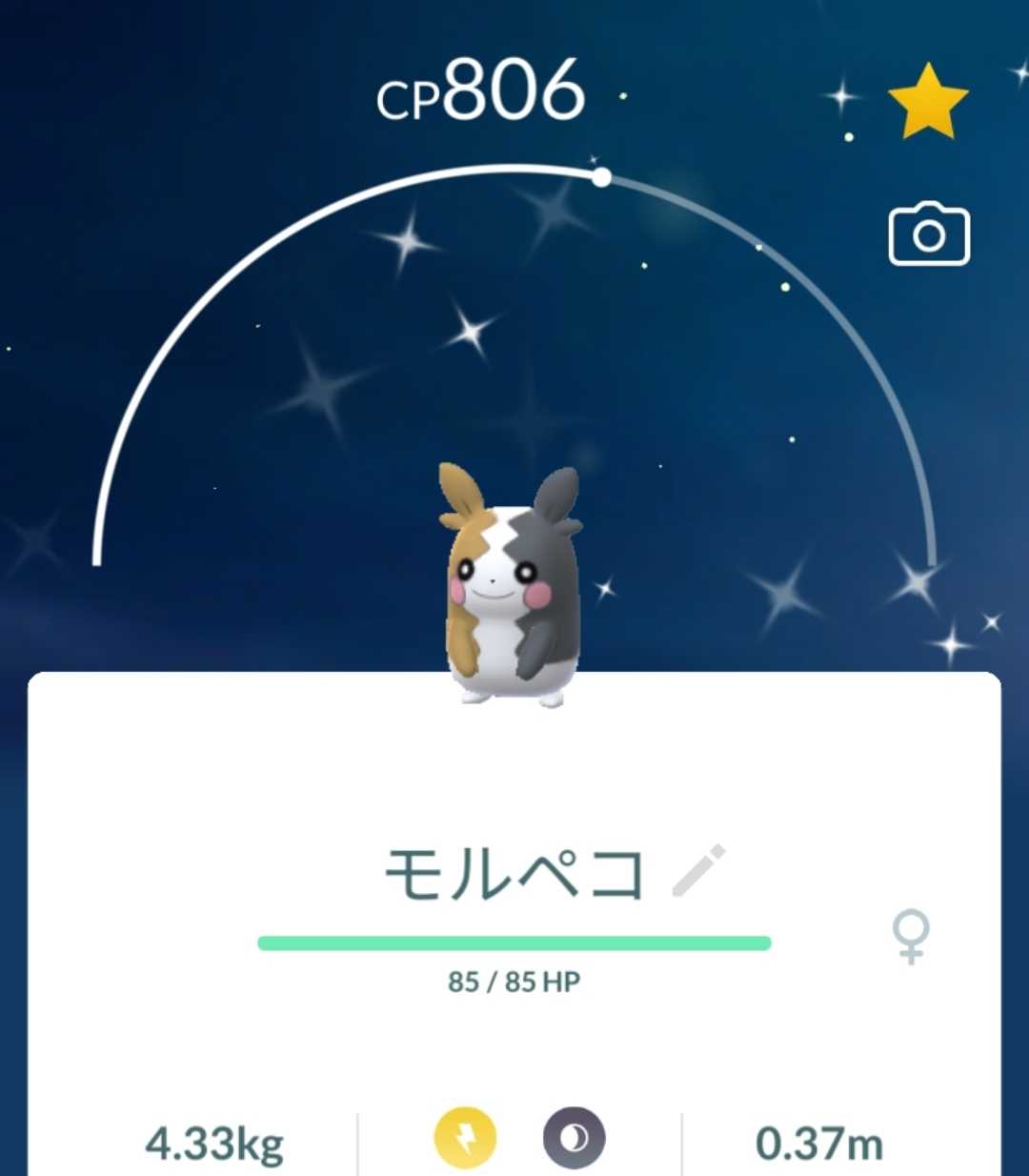Tap the Morpeko model to animate it
1029x1176 pixels.
click(513, 586)
